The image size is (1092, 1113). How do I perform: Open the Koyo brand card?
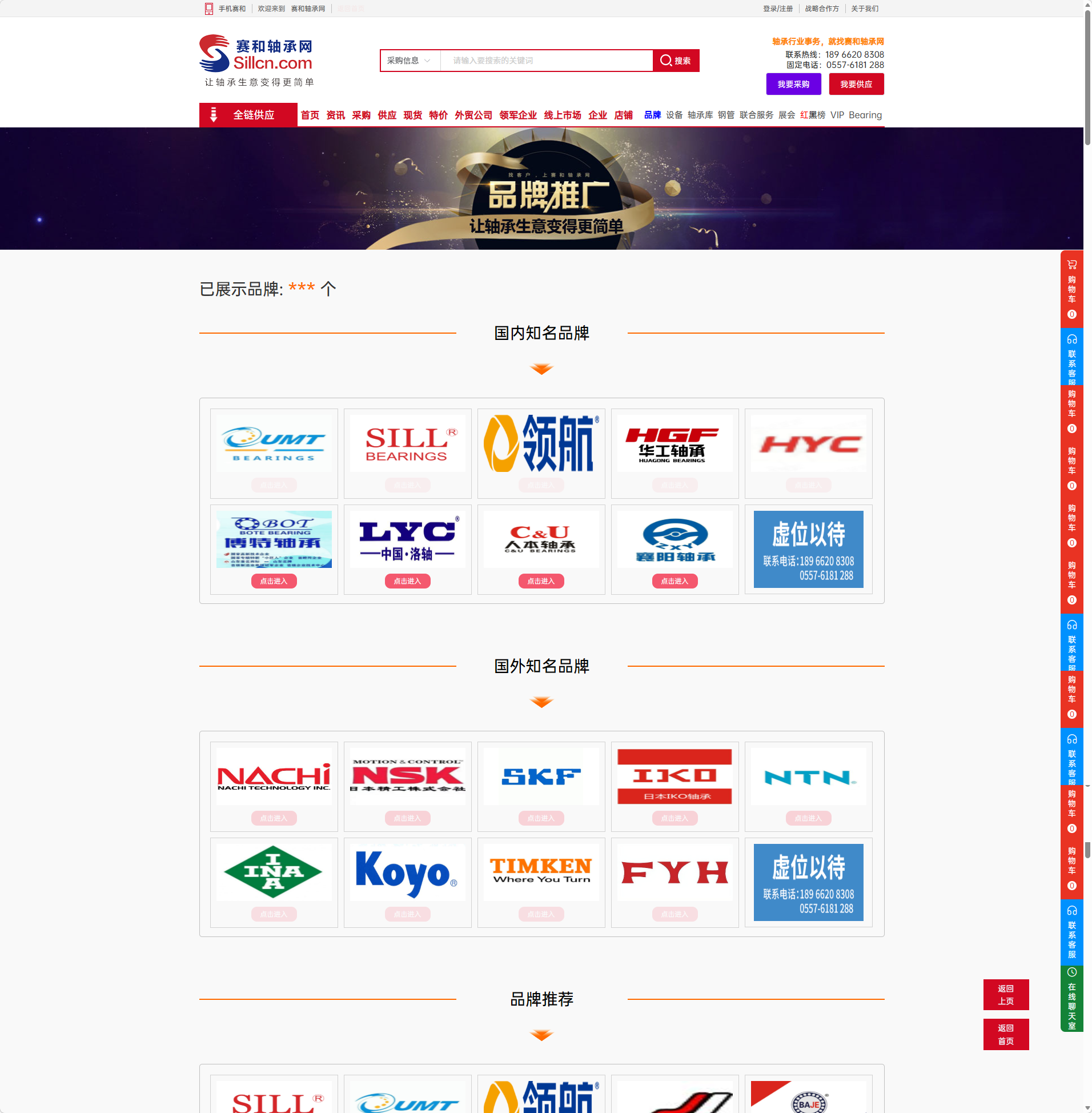coord(407,872)
